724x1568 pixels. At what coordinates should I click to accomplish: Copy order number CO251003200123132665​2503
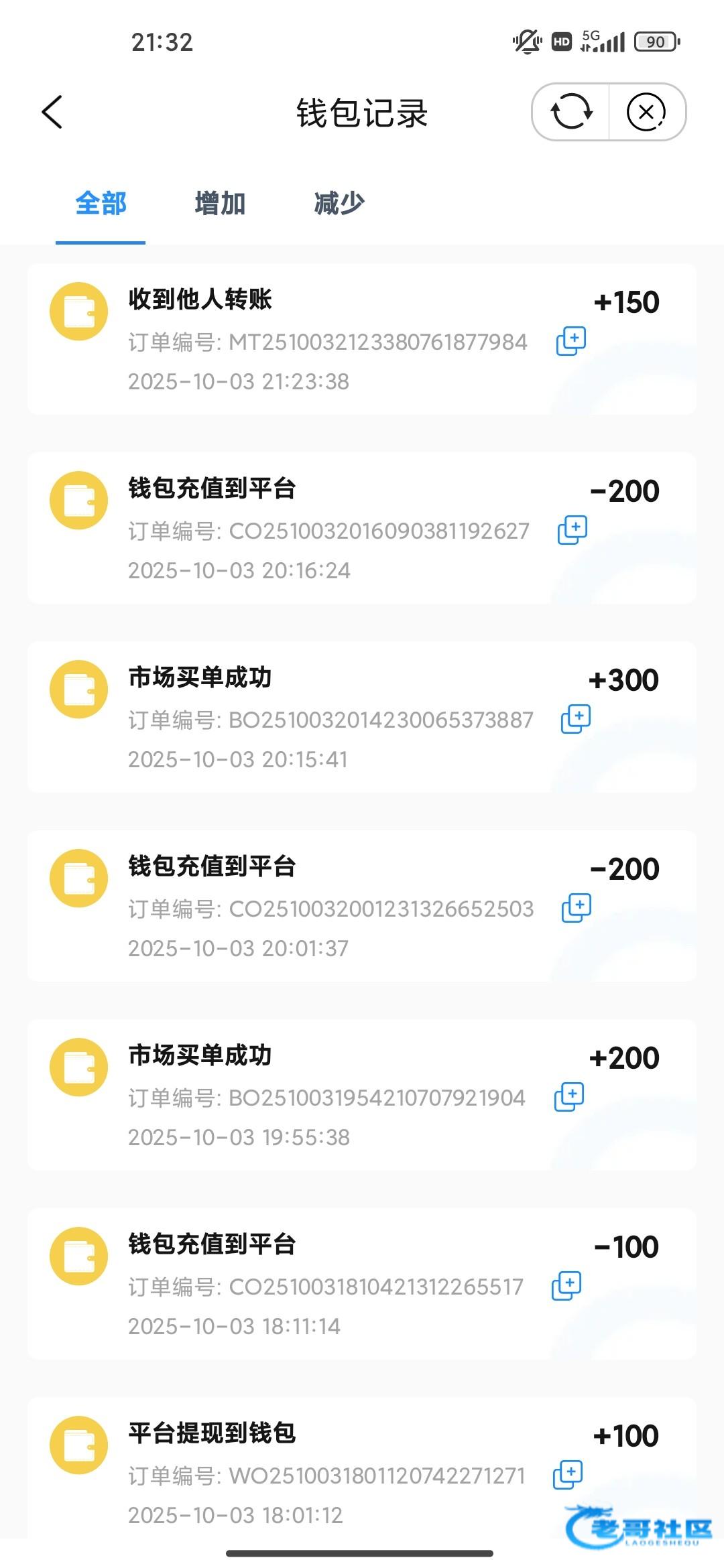(x=577, y=908)
